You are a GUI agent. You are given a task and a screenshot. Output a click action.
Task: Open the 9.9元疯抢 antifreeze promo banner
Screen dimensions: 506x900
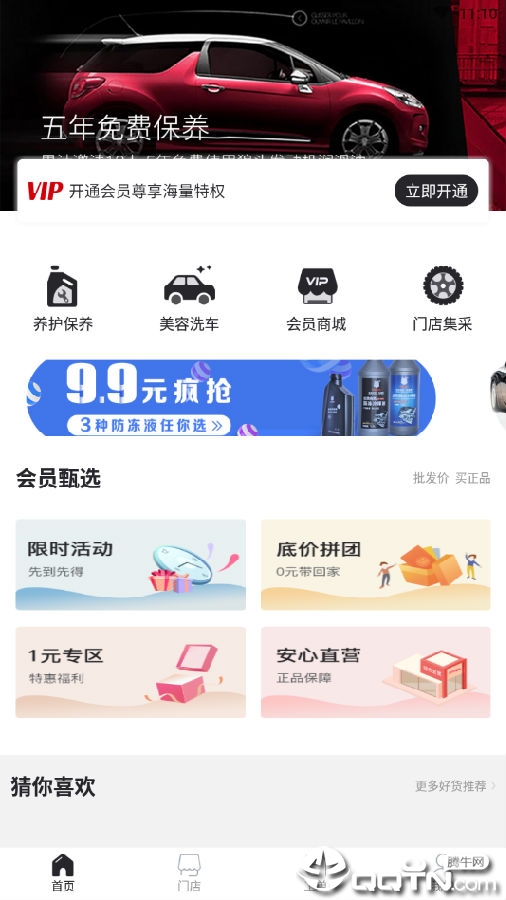coord(231,398)
